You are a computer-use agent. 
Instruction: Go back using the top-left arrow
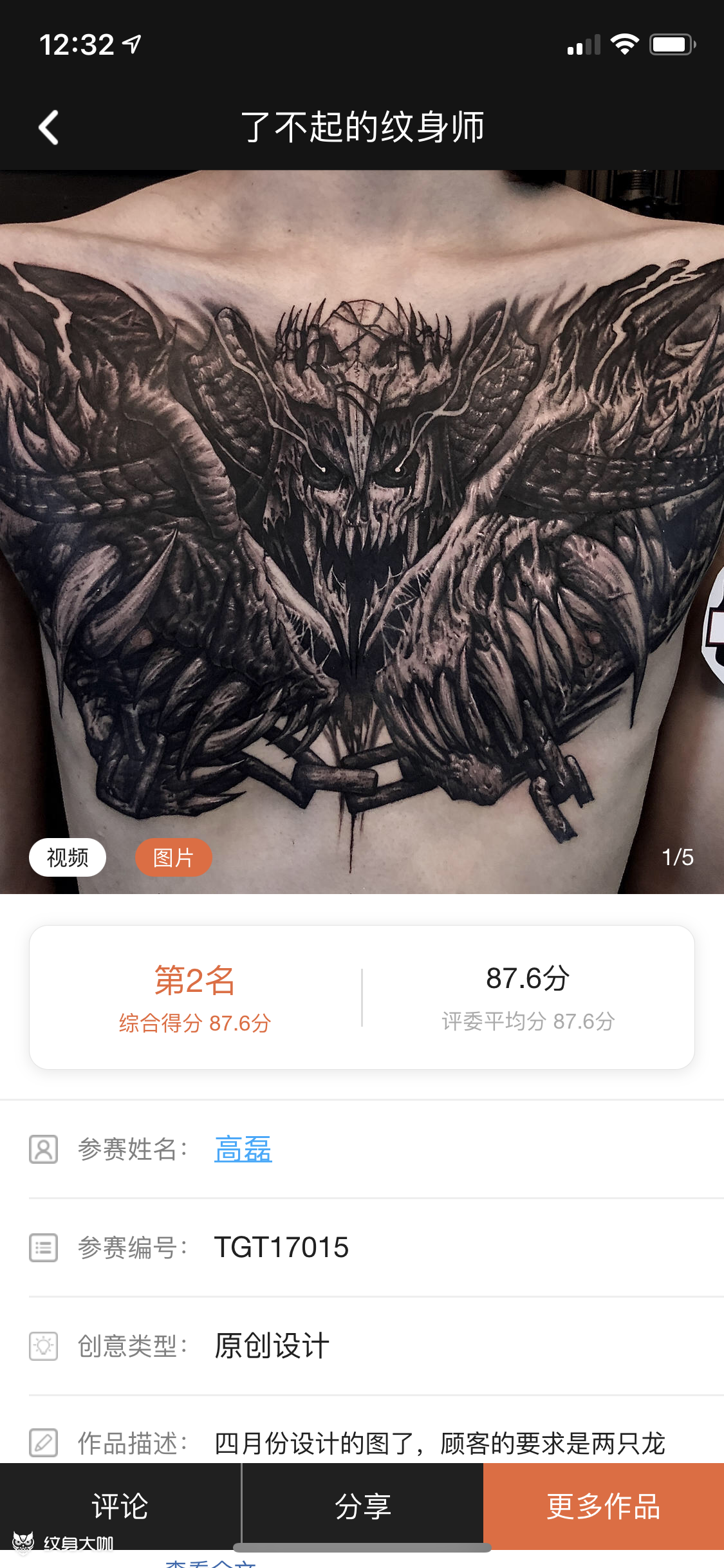point(49,127)
